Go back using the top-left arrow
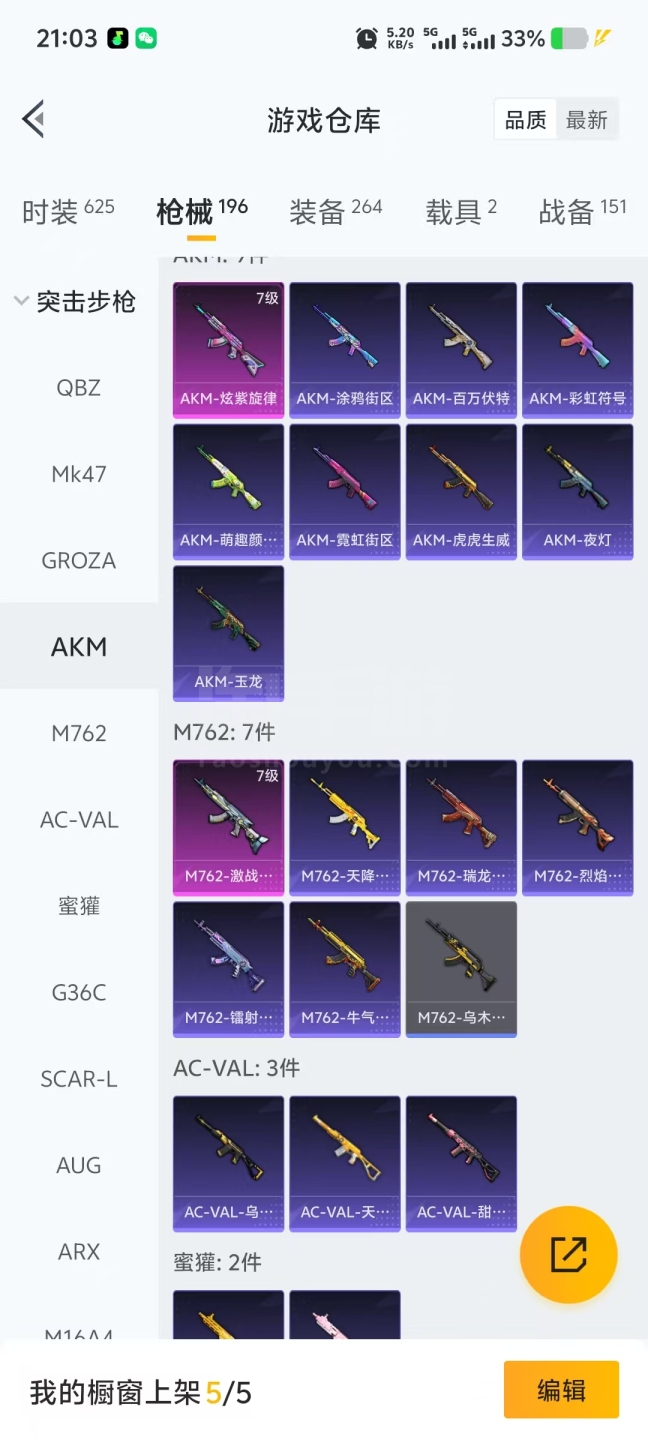 coord(34,119)
